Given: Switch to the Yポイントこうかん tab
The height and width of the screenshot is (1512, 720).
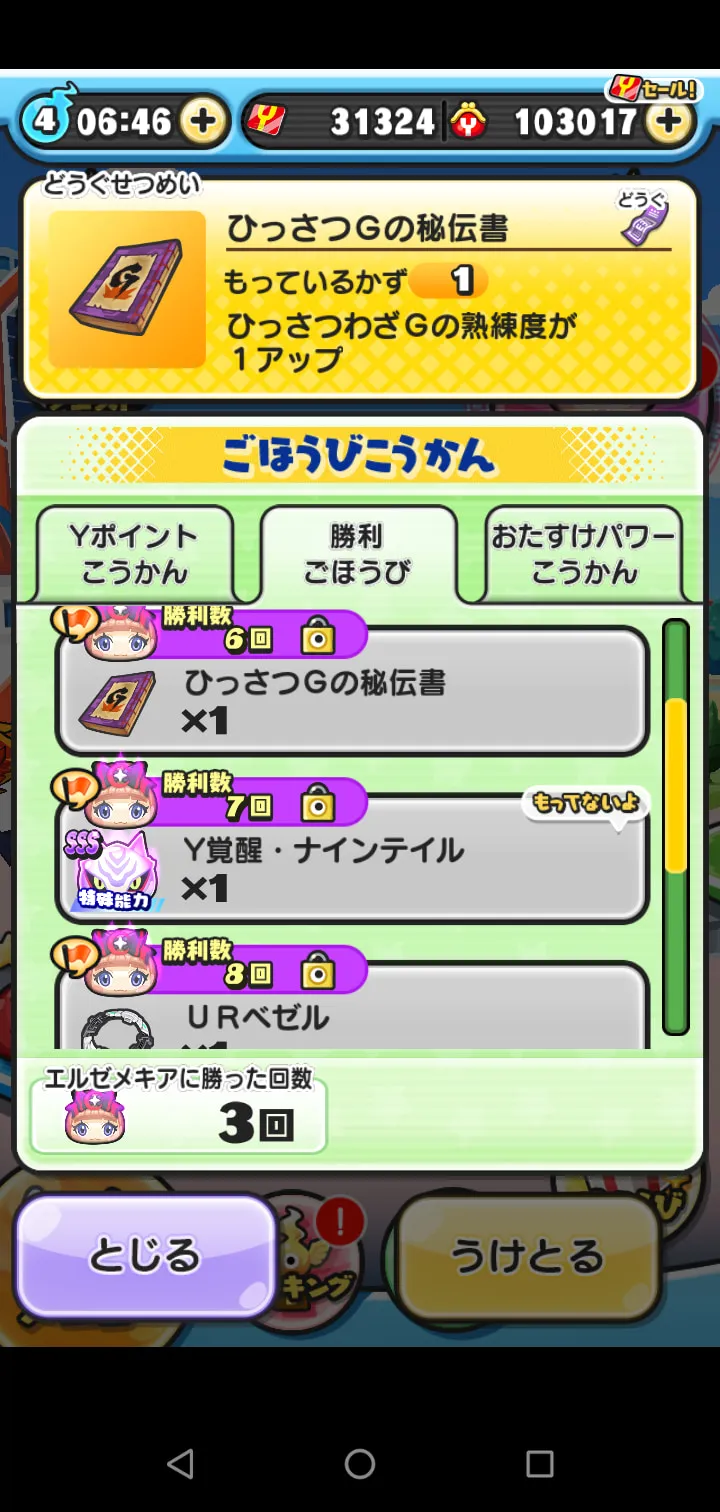Looking at the screenshot, I should tap(134, 554).
